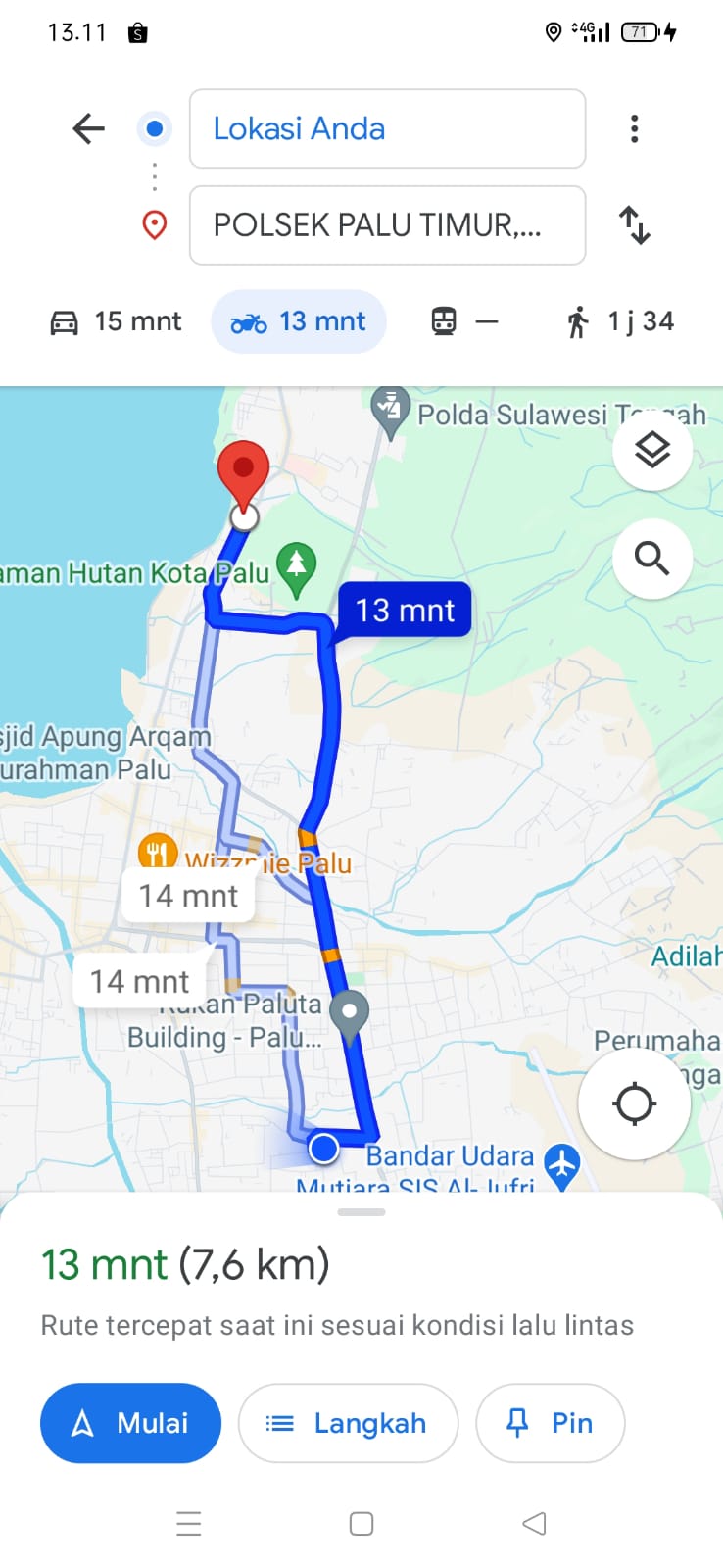Tap the Polda Sulawesi Tengah map marker

click(390, 413)
